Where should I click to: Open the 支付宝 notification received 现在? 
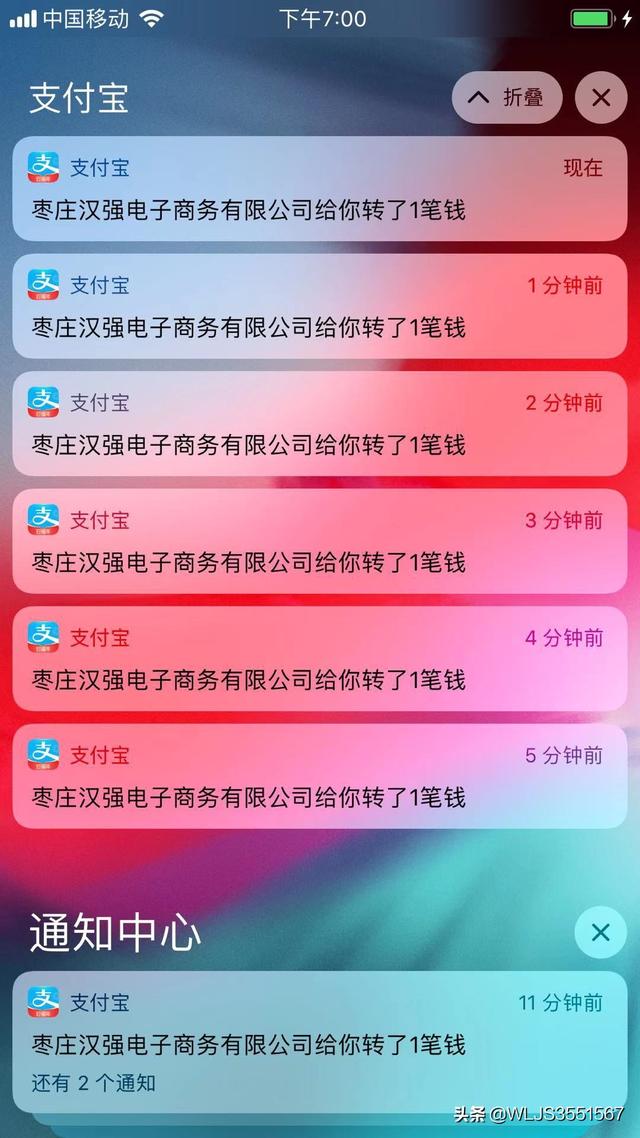320,189
